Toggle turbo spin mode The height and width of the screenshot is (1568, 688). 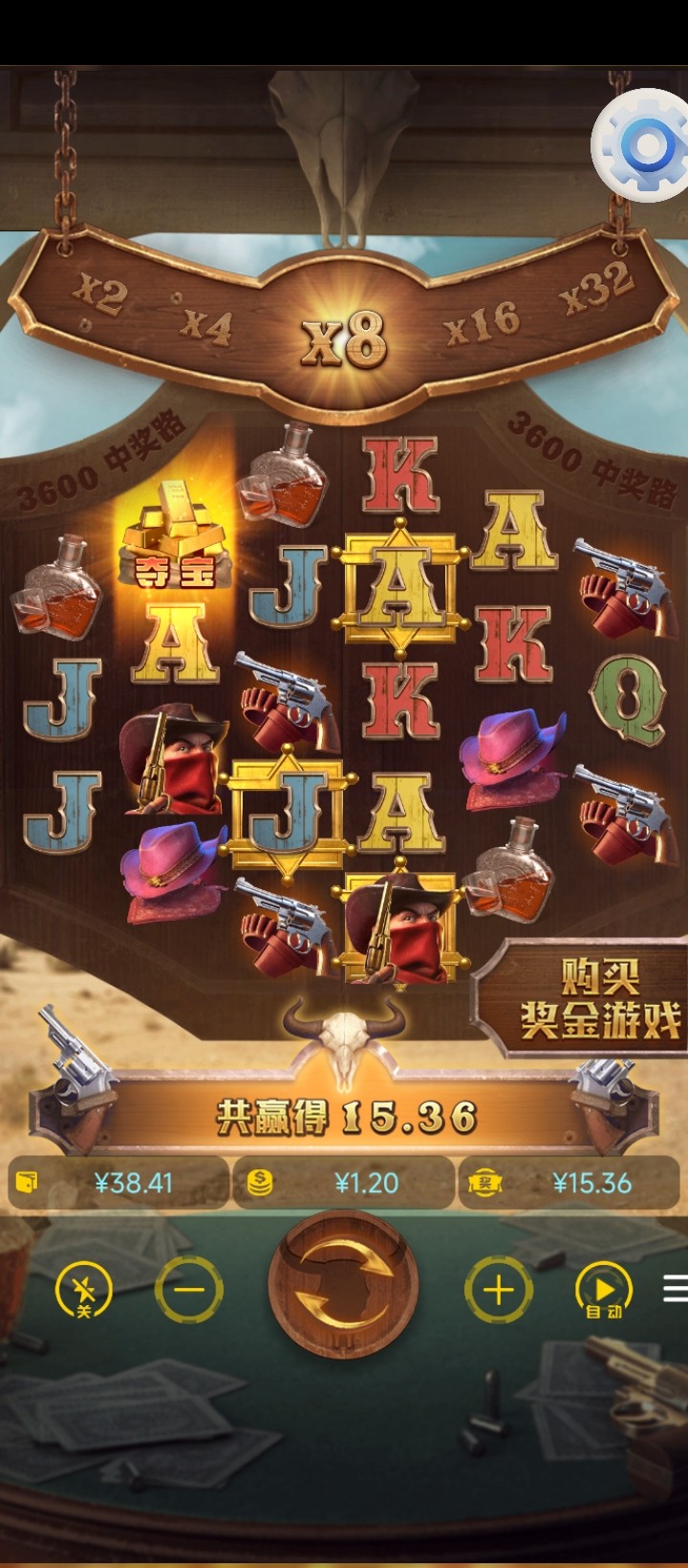[84, 1290]
